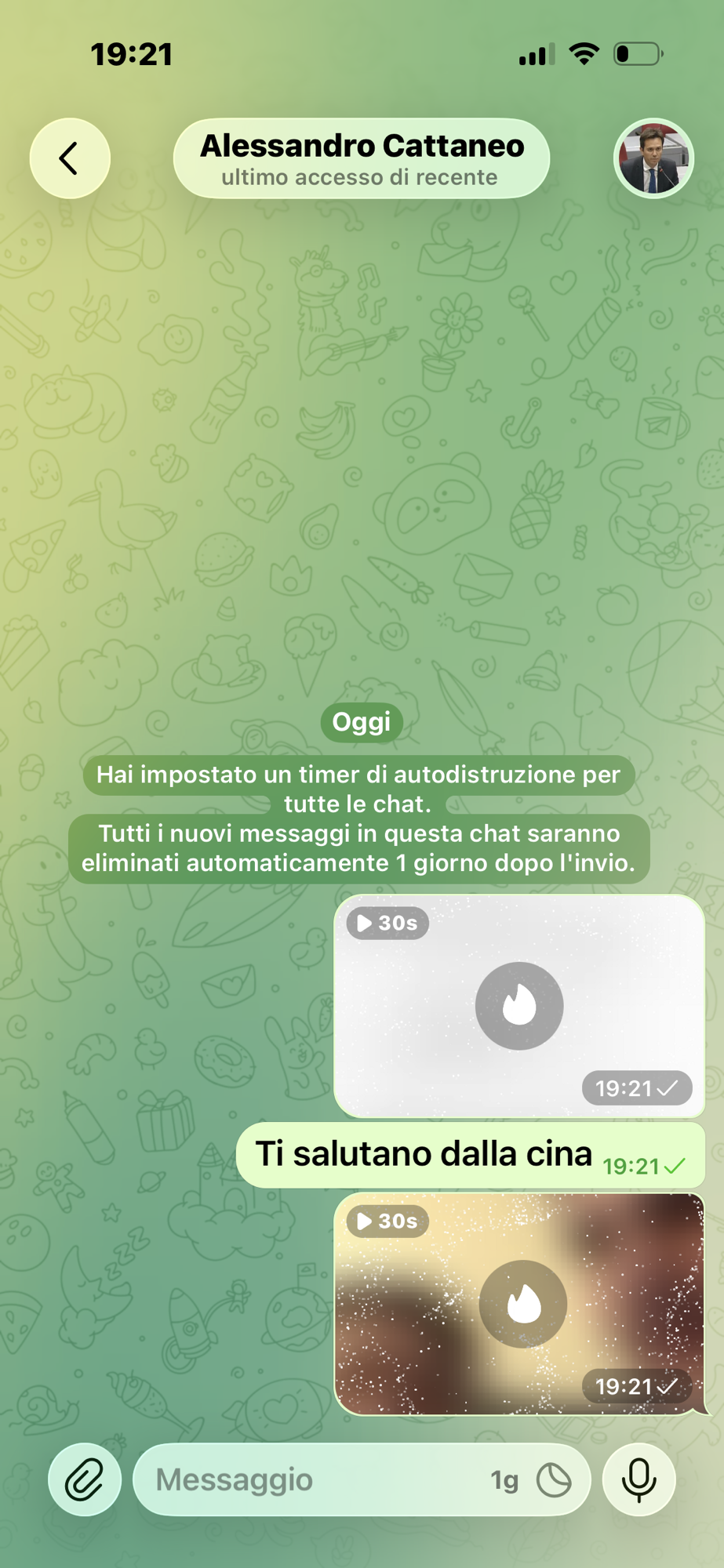Go back to the chat list
Image resolution: width=724 pixels, height=1568 pixels.
click(x=70, y=158)
